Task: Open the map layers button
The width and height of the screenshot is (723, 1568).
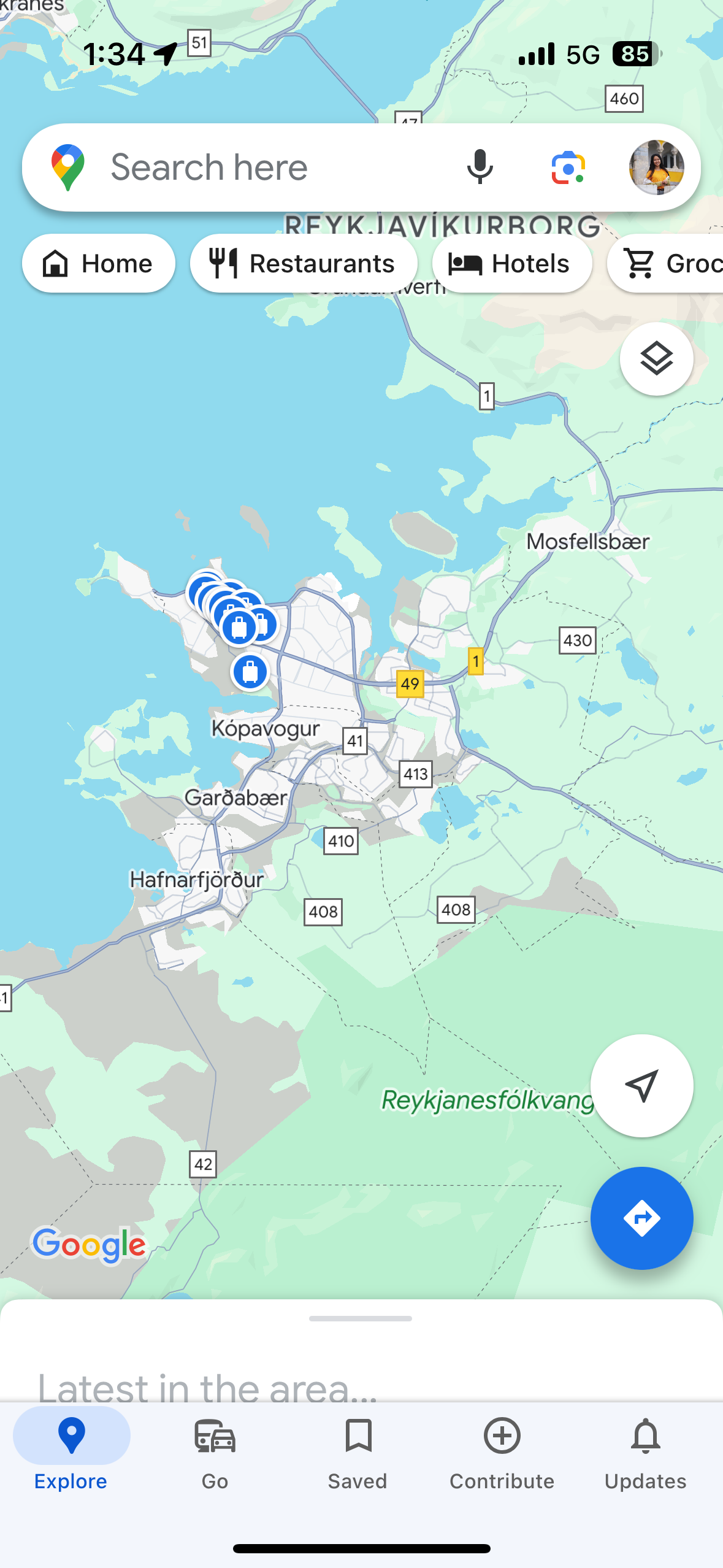Action: pyautogui.click(x=656, y=359)
